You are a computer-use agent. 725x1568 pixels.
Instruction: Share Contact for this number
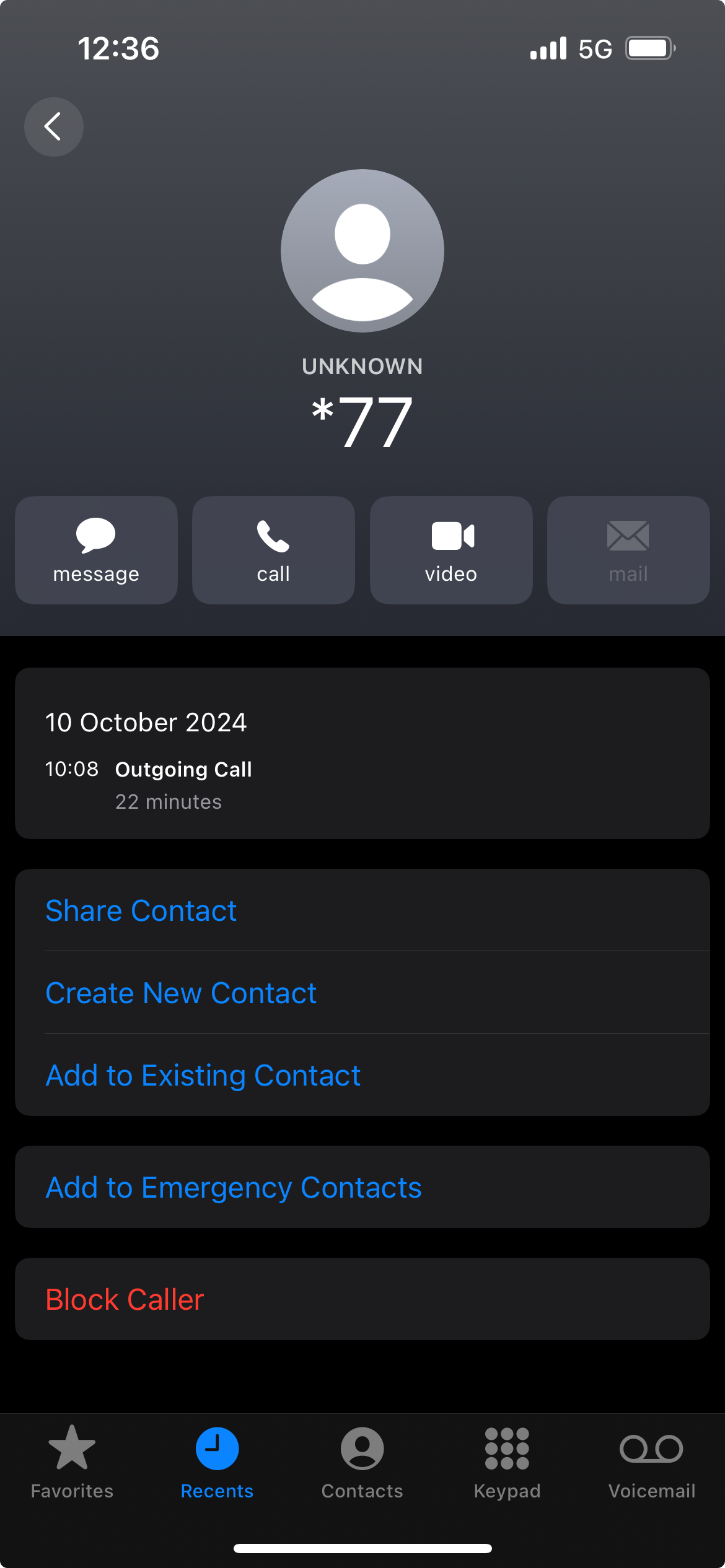tap(141, 910)
